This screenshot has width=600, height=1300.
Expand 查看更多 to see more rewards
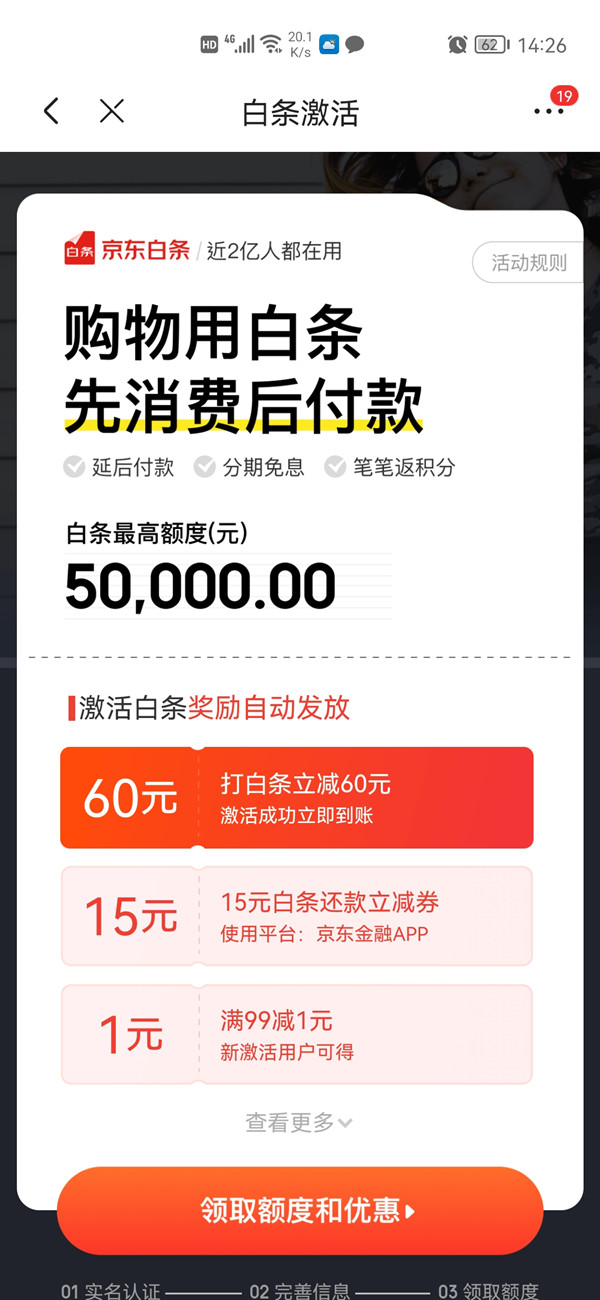coord(299,1123)
